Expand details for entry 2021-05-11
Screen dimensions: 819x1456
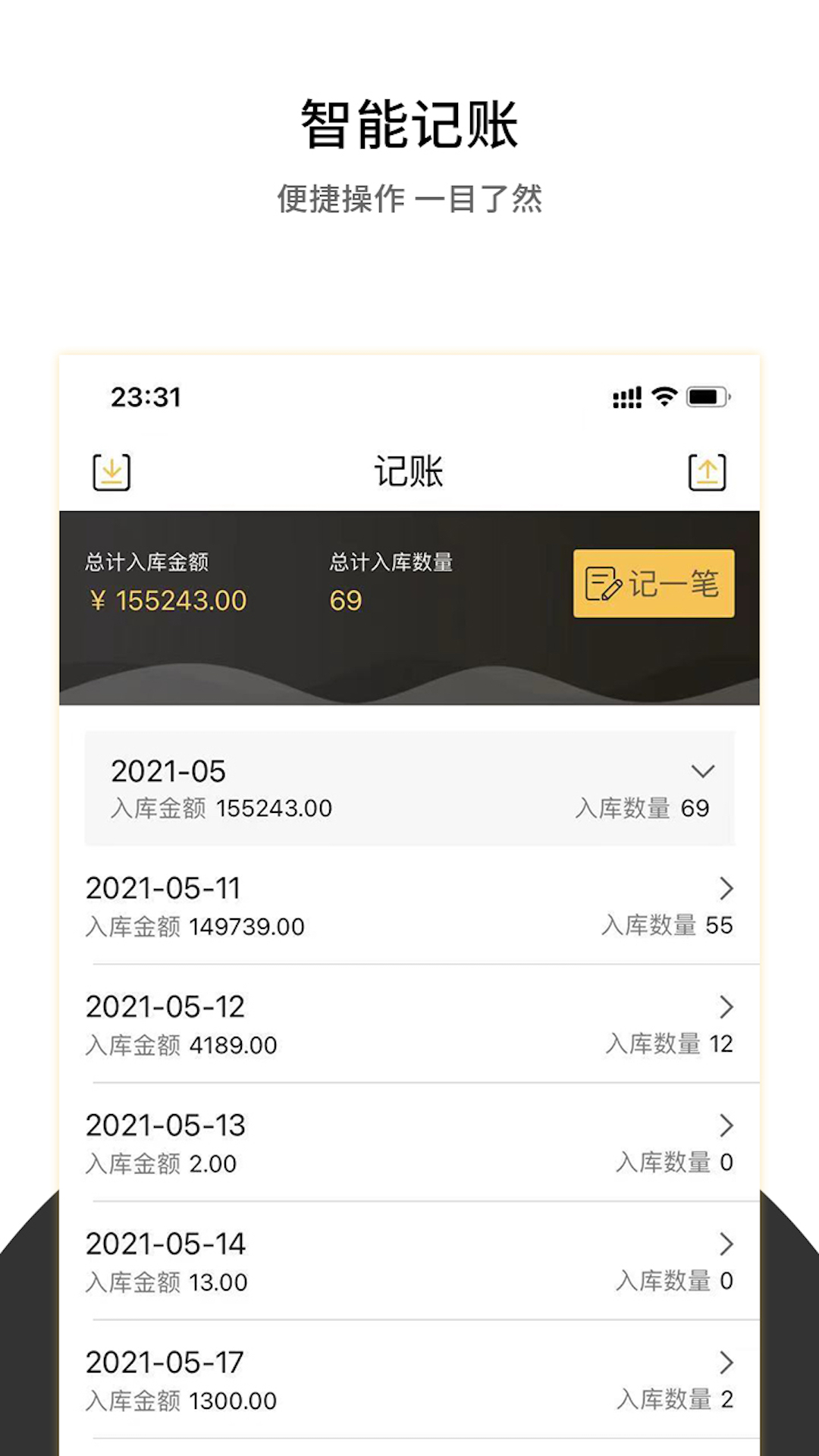coord(726,888)
